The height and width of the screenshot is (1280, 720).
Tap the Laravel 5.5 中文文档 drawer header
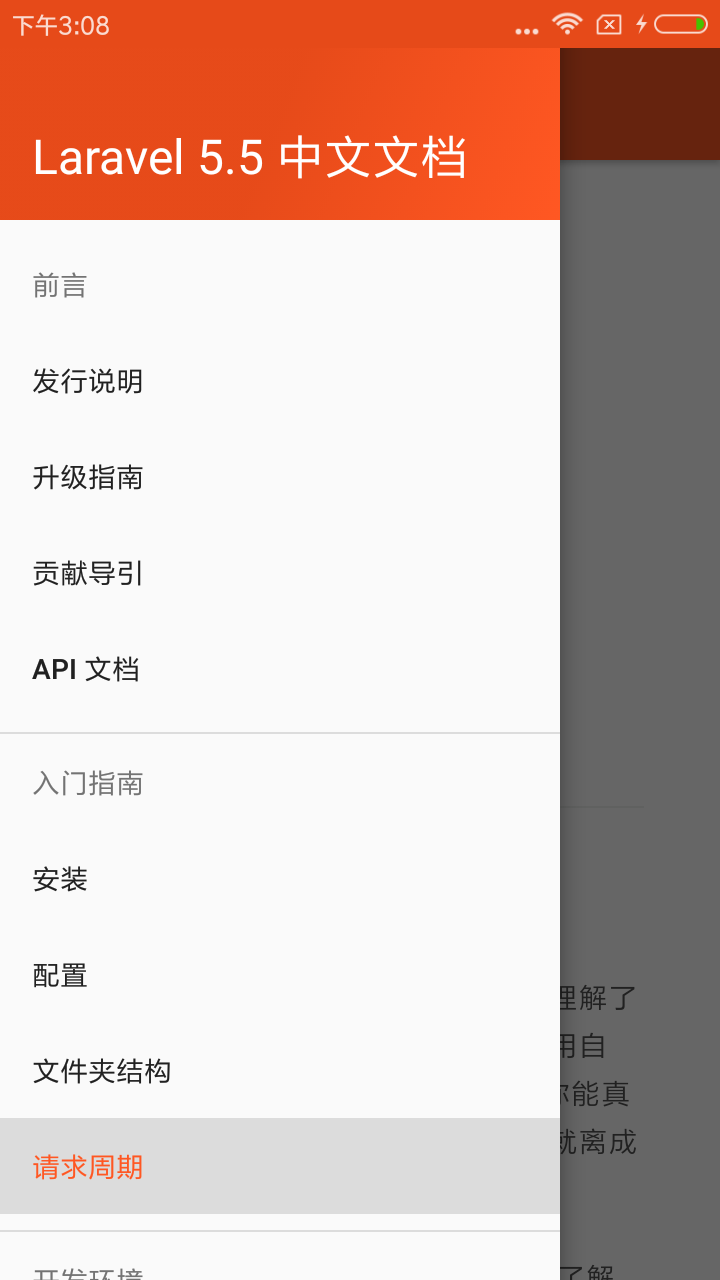250,158
